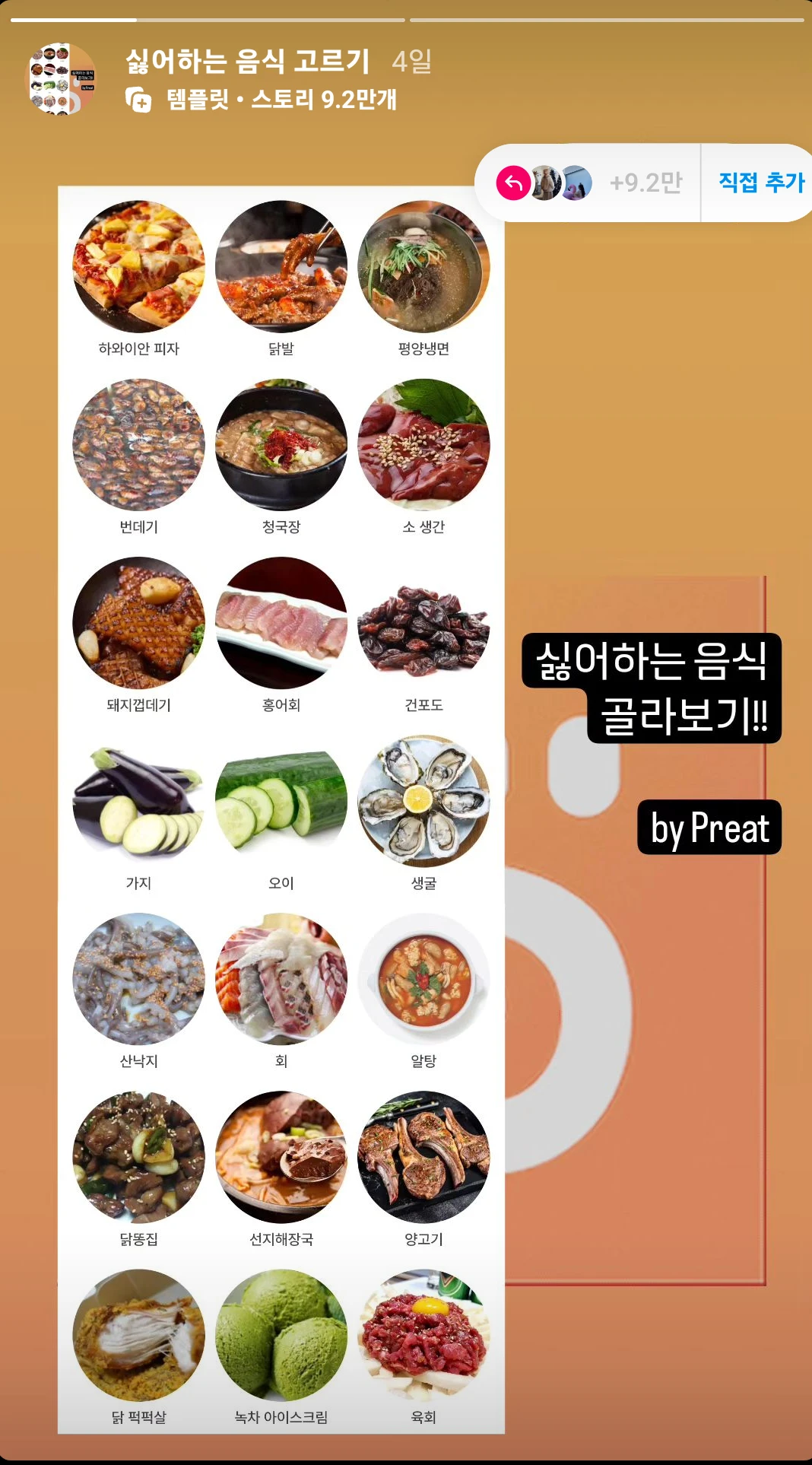Select the 육회 photo
Screen dimensions: 812x1465
[x=423, y=1333]
